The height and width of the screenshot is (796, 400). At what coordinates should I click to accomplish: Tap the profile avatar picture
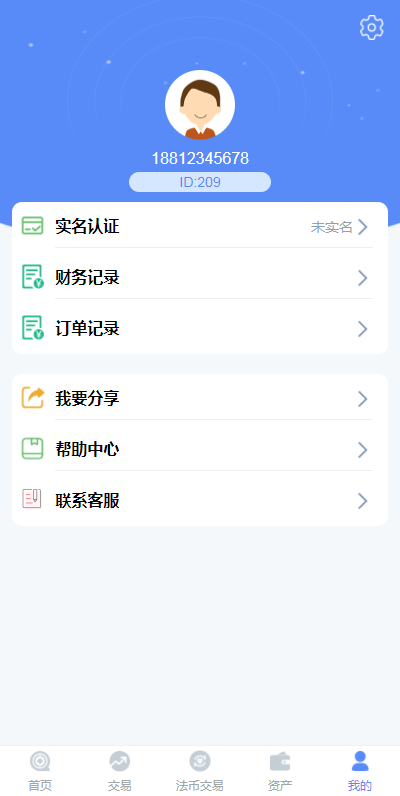pyautogui.click(x=200, y=105)
